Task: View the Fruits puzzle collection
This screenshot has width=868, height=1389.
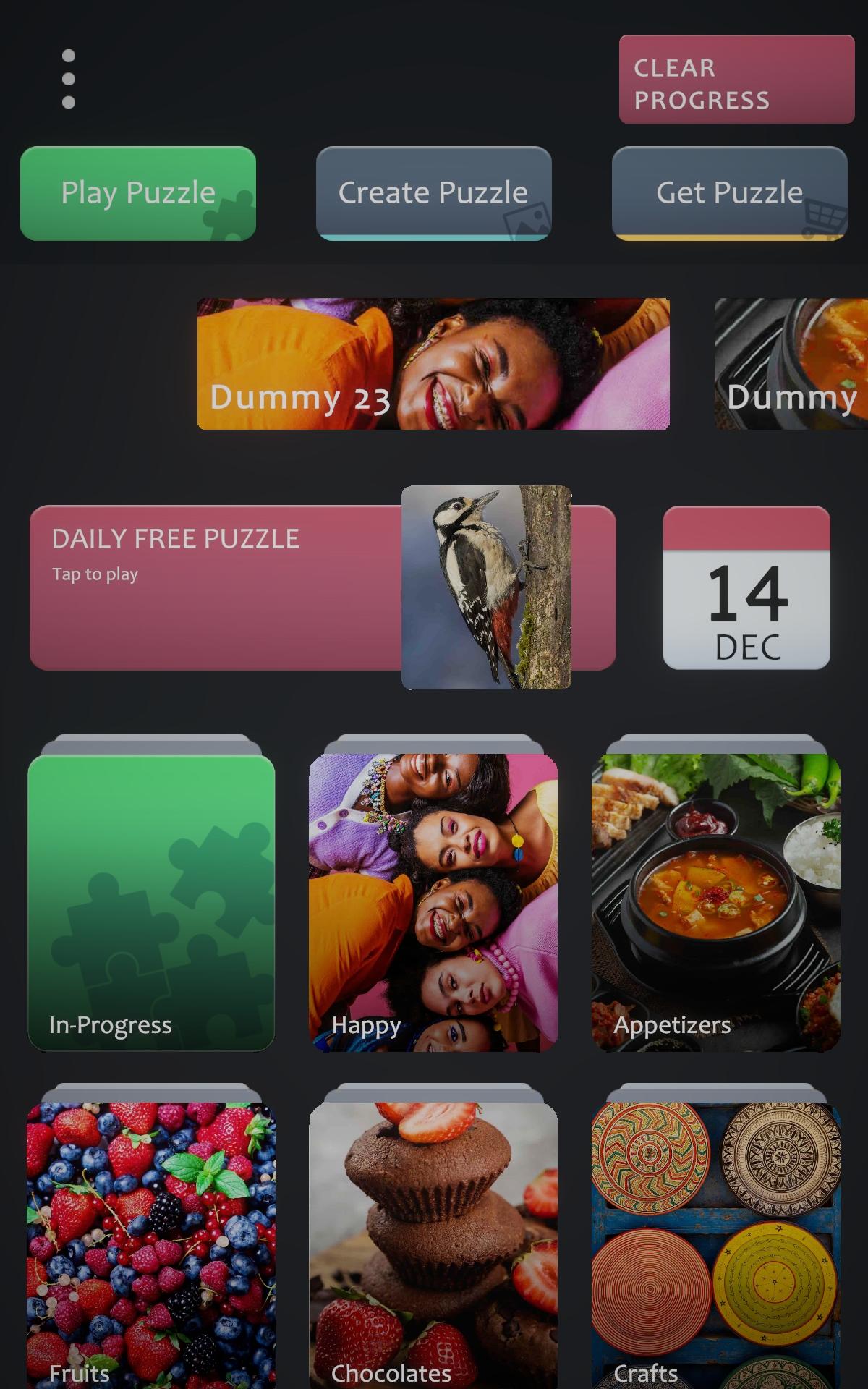Action: coord(151,1244)
